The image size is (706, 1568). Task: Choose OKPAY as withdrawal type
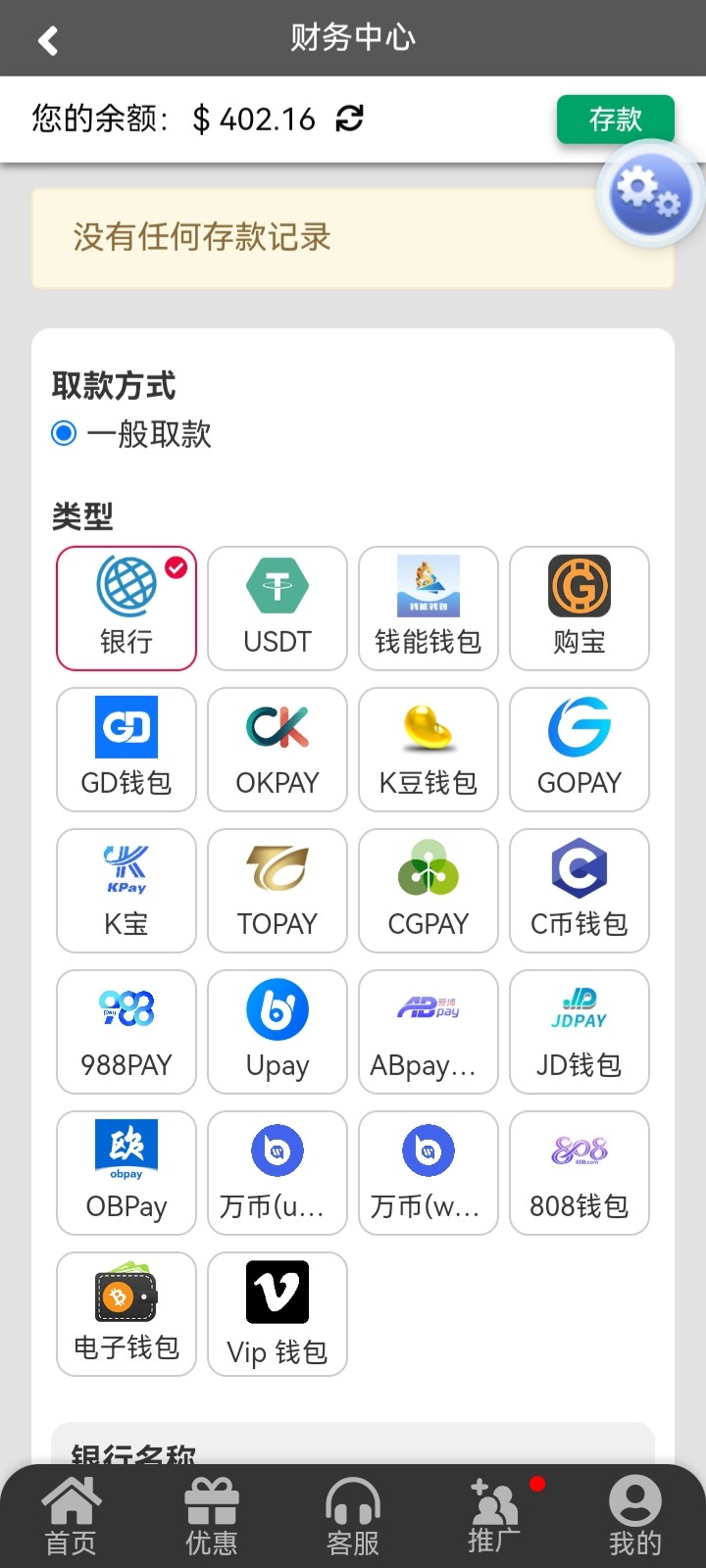coord(277,750)
